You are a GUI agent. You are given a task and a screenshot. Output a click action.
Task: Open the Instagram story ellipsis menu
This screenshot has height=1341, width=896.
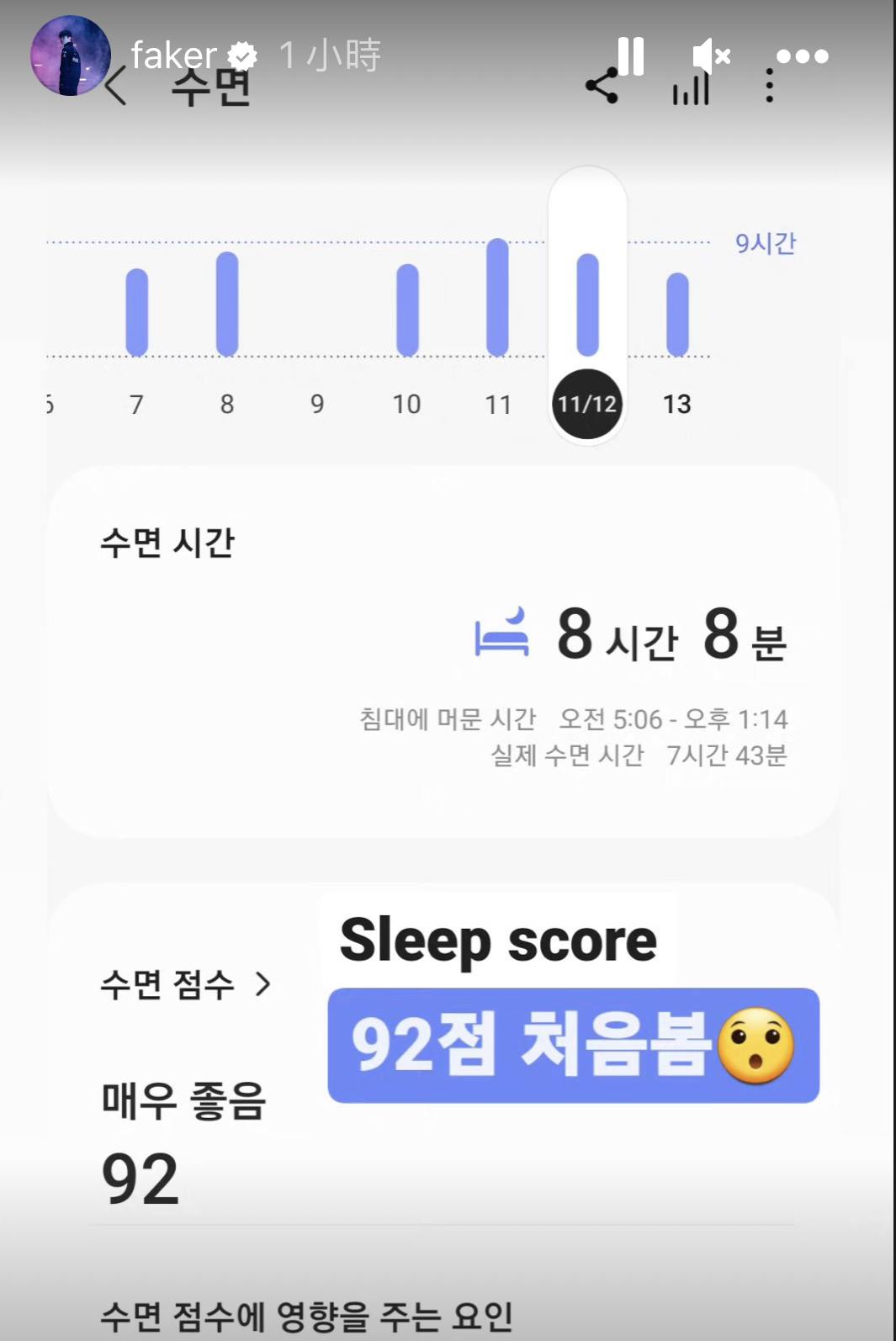click(x=803, y=56)
